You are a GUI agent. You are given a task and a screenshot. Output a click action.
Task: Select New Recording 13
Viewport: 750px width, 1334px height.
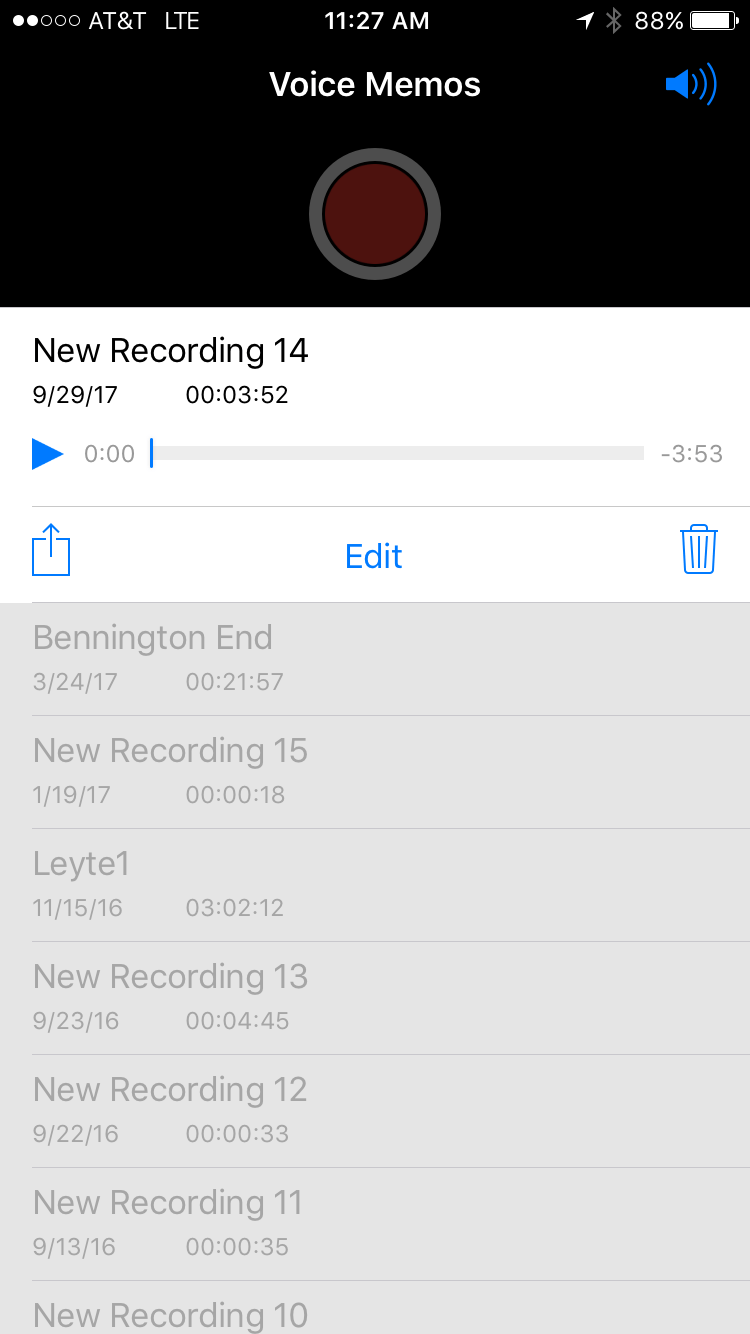point(375,997)
